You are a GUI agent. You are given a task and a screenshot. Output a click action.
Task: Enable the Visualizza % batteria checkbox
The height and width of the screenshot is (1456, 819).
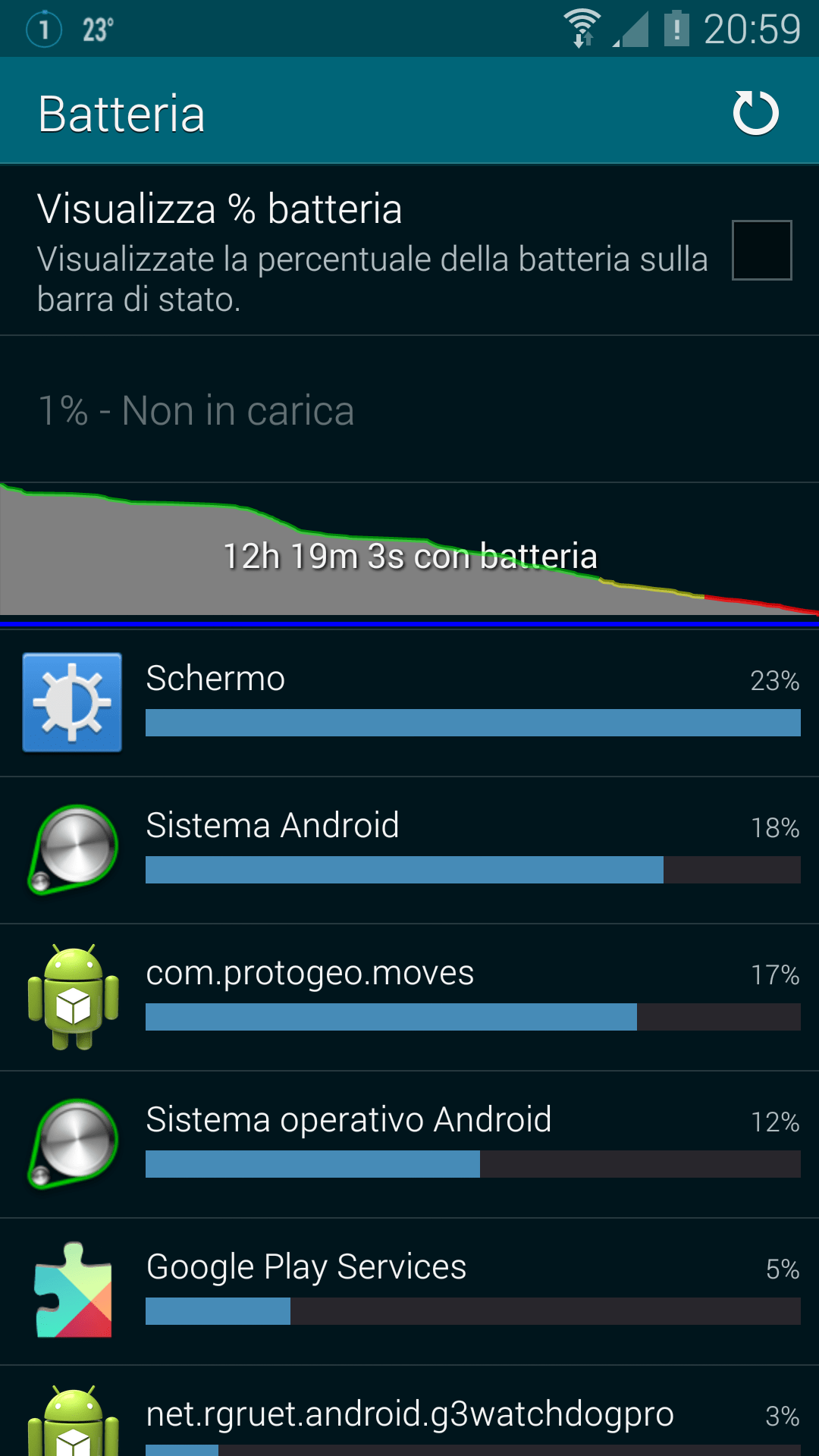click(x=761, y=250)
